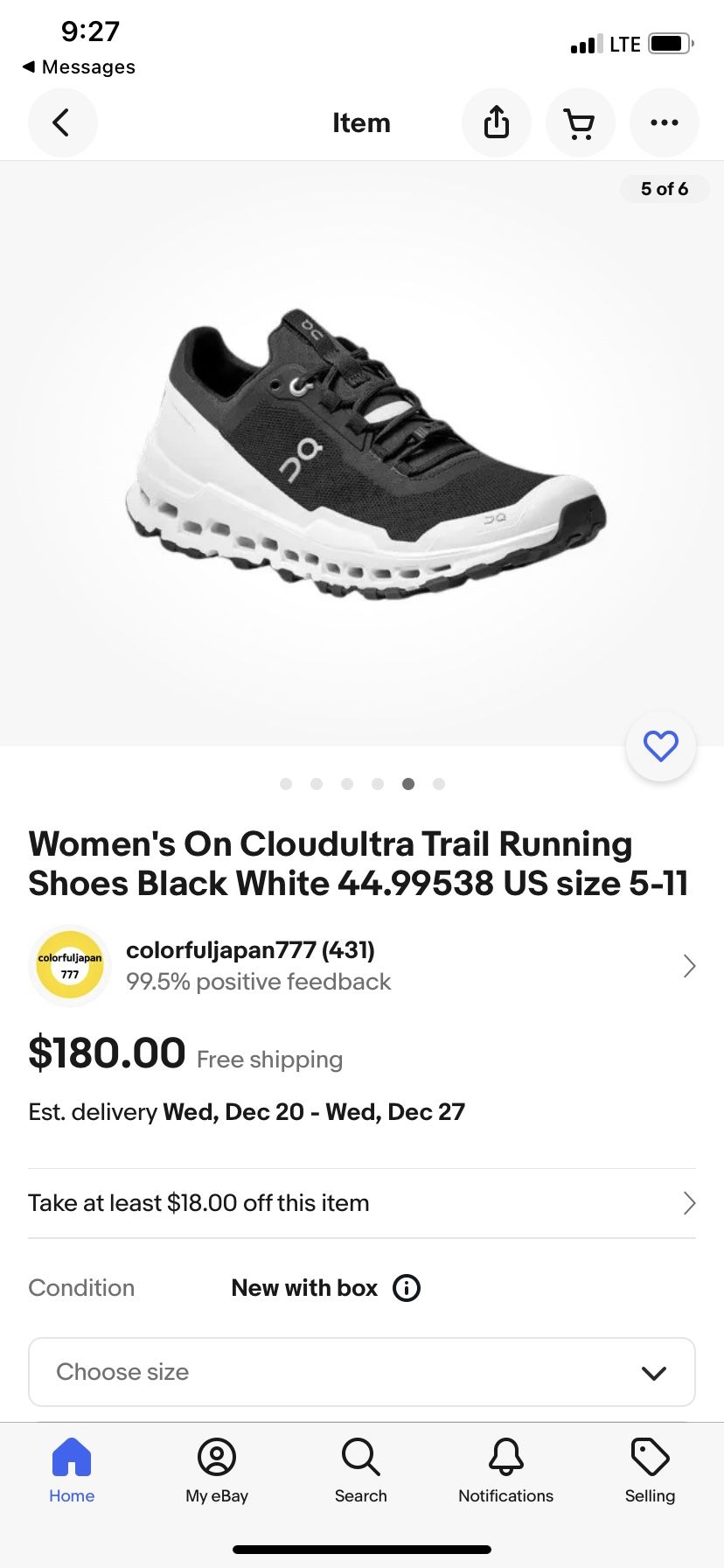
Task: Open seller colorfuljapan777 profile
Action: 362,966
